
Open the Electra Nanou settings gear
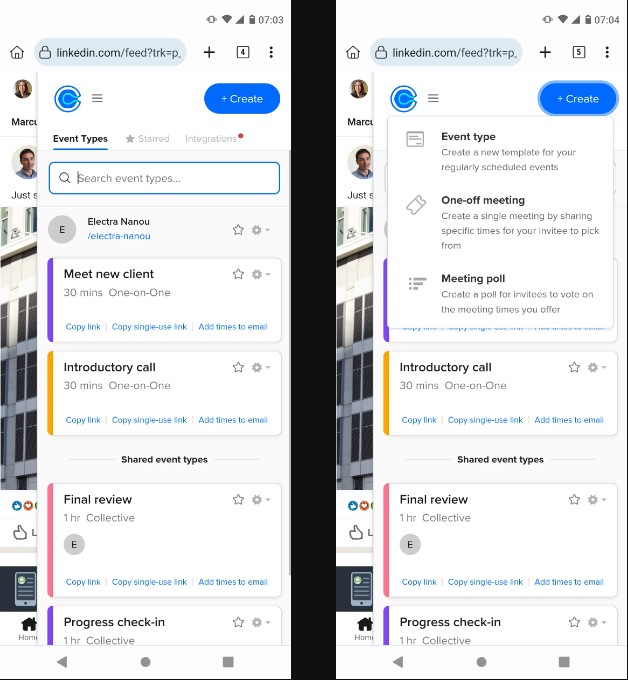point(259,230)
